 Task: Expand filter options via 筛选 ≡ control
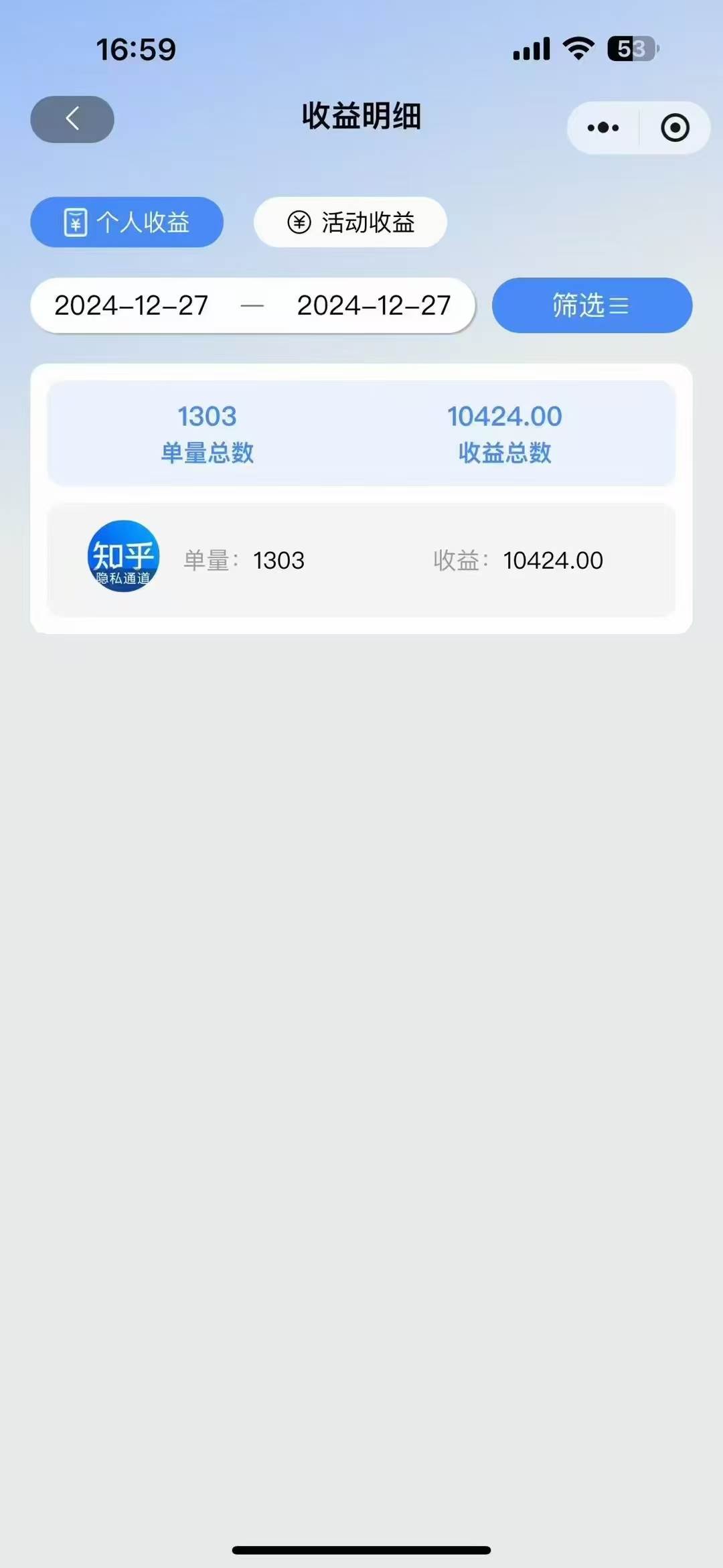coord(592,305)
